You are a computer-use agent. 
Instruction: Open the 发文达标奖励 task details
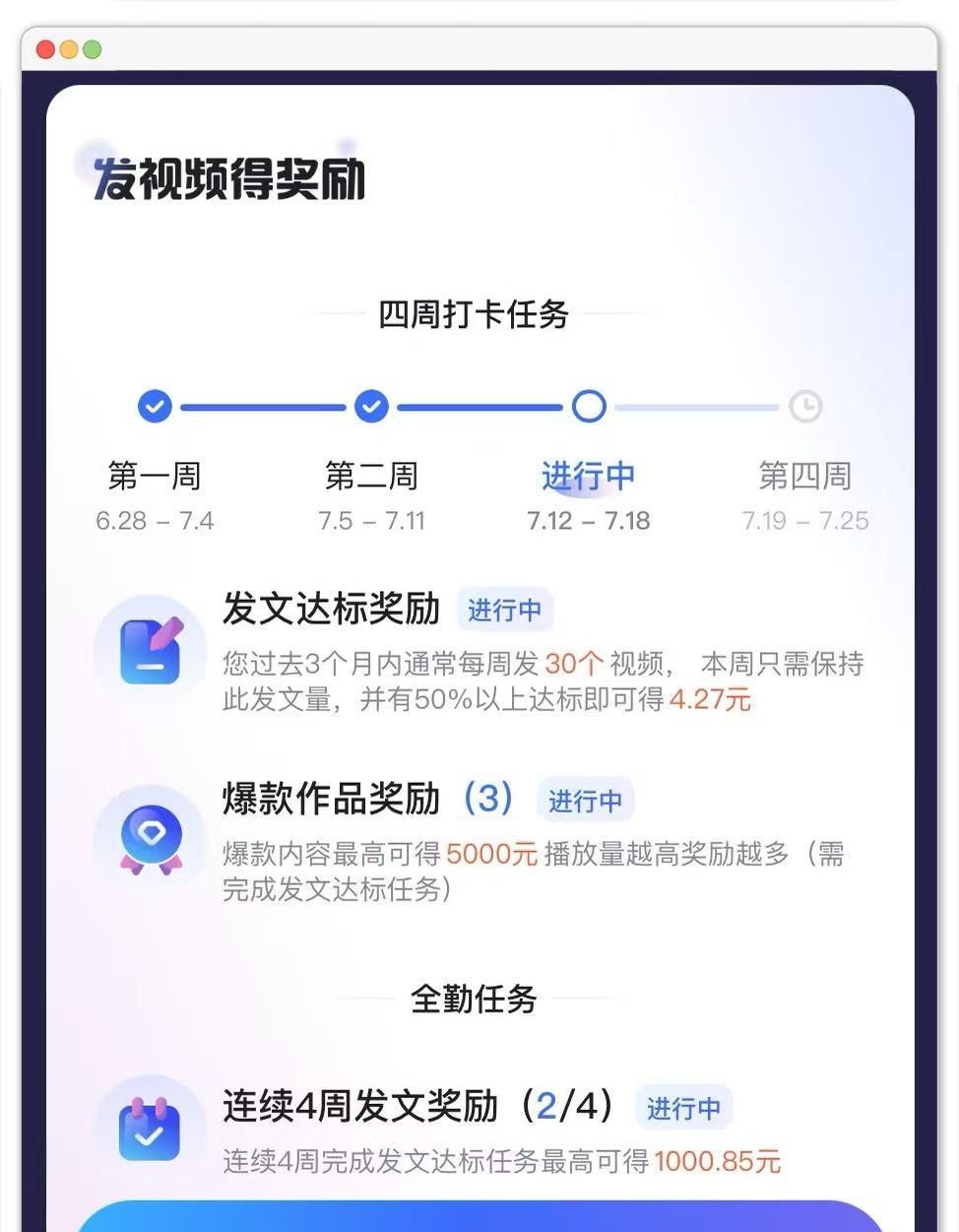point(331,610)
